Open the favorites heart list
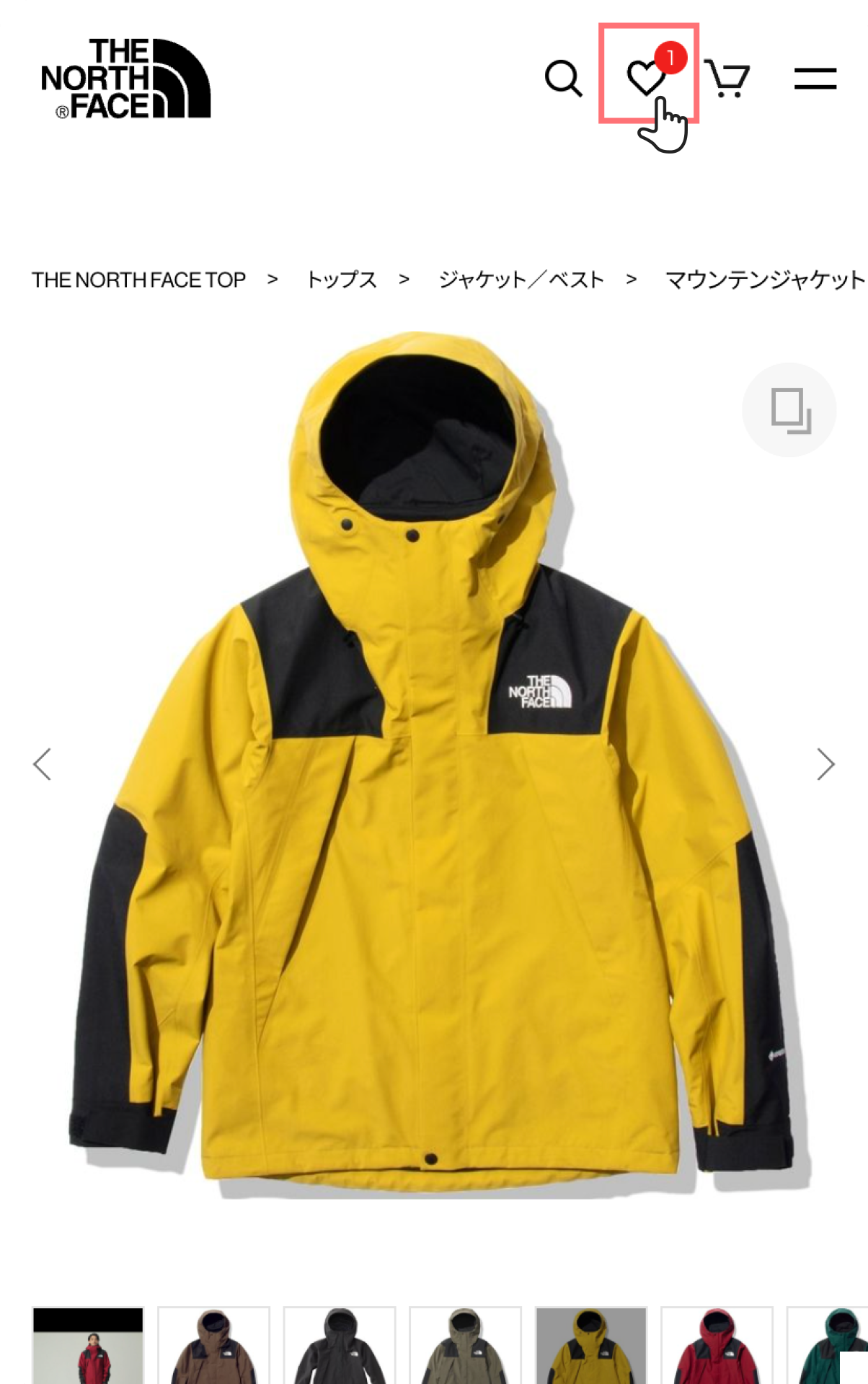868x1384 pixels. click(647, 76)
